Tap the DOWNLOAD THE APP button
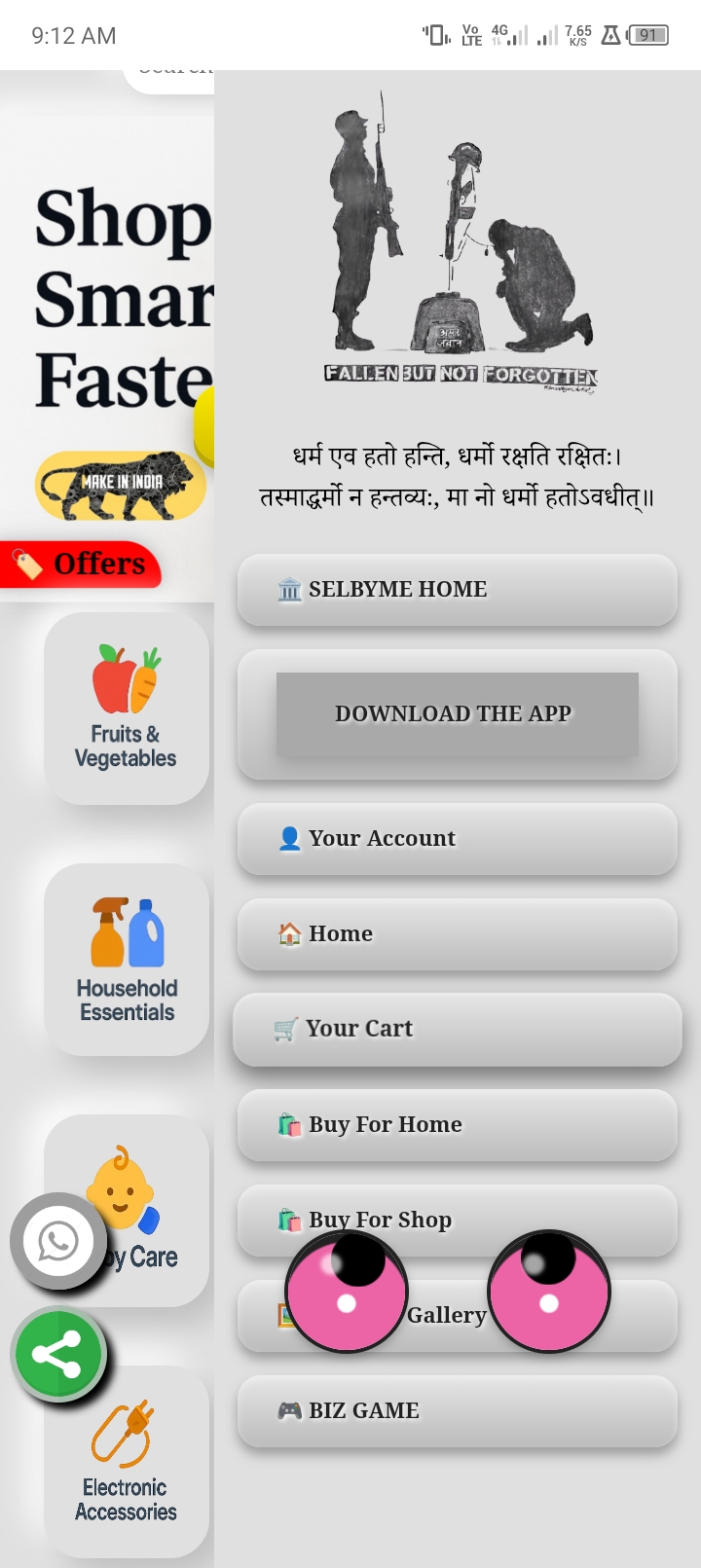Viewport: 701px width, 1568px height. 457,713
